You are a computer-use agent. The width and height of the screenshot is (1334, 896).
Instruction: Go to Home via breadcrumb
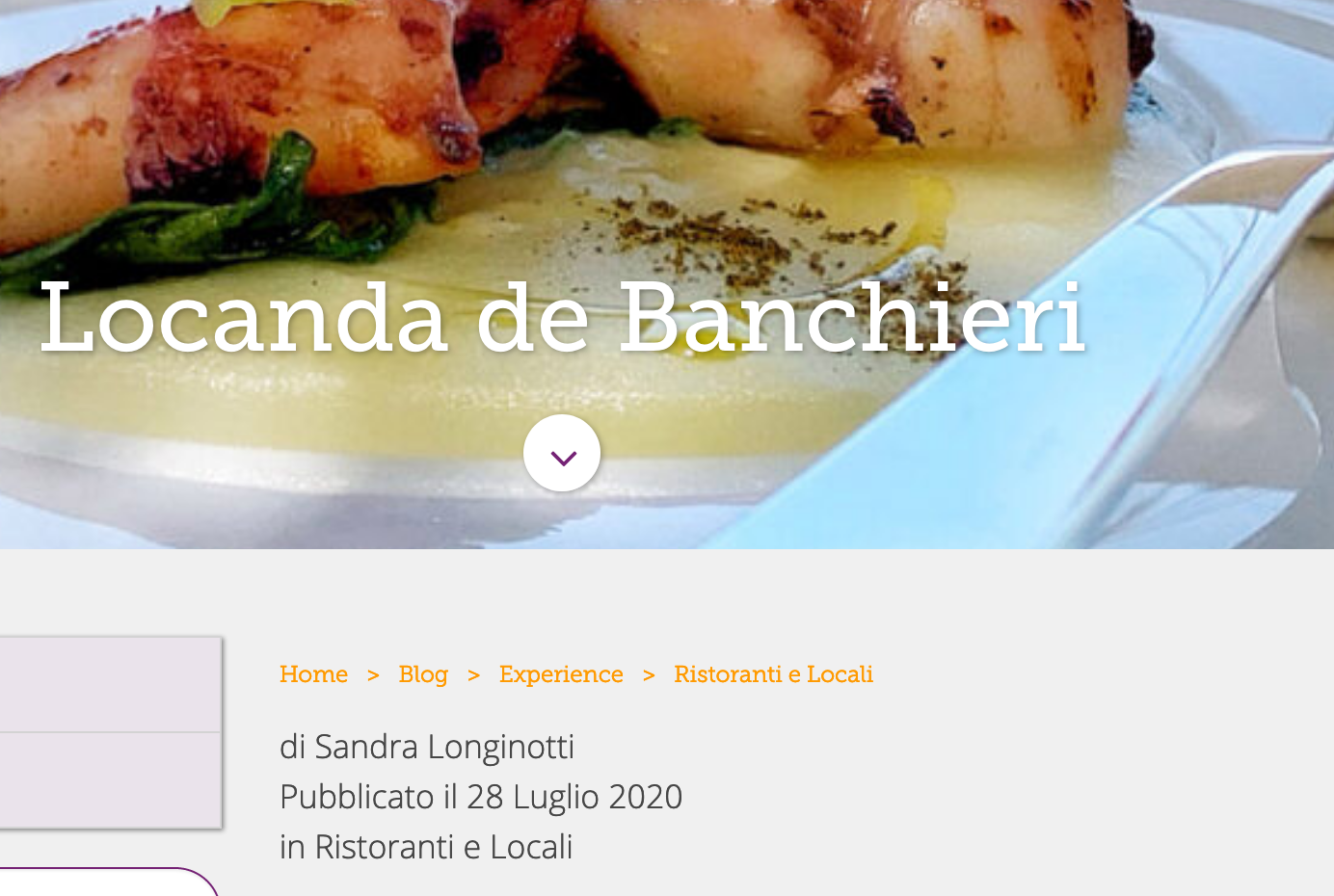tap(313, 674)
